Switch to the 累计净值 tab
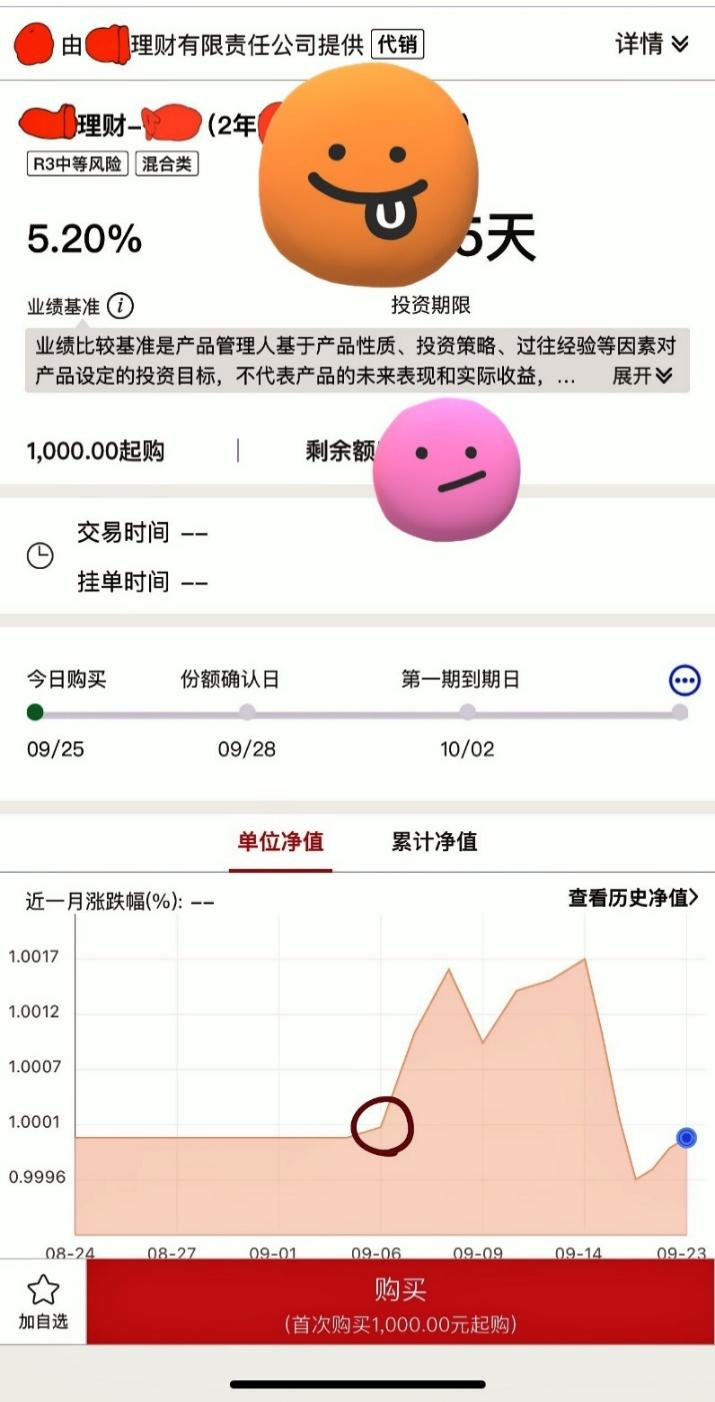 (434, 841)
